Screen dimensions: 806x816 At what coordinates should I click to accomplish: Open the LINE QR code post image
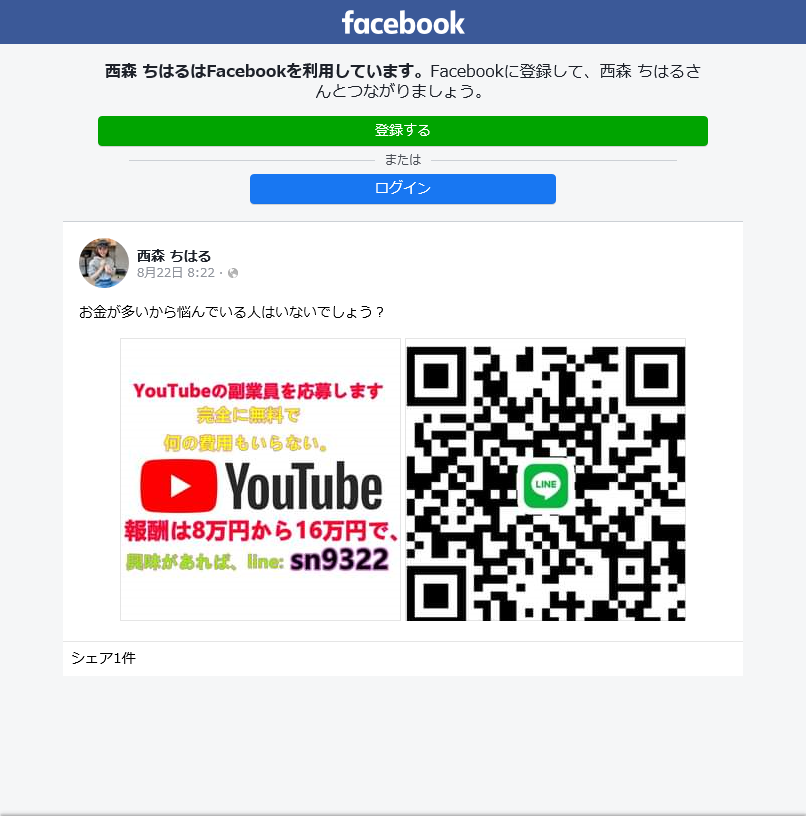click(545, 479)
